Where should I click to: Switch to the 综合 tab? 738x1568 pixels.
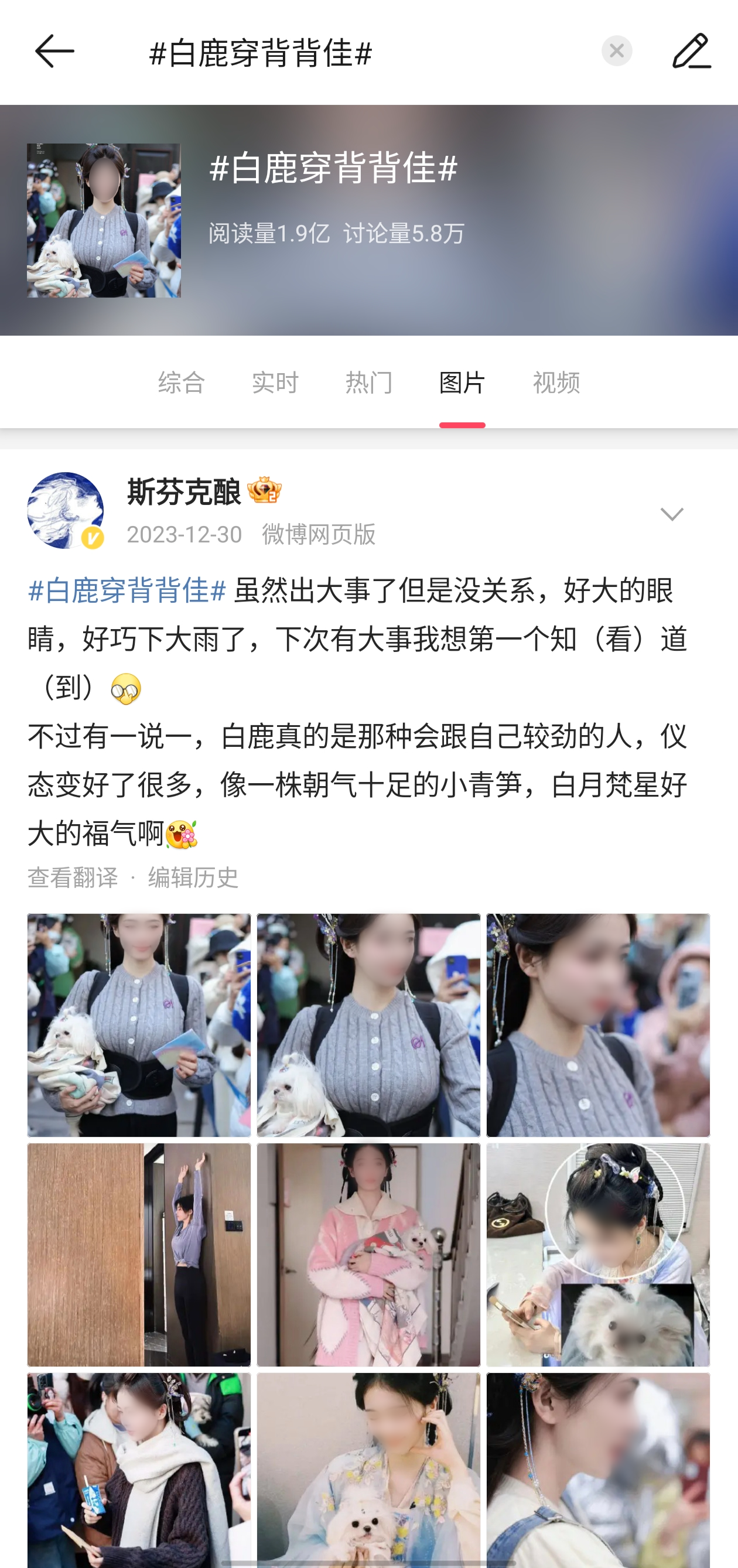click(182, 382)
